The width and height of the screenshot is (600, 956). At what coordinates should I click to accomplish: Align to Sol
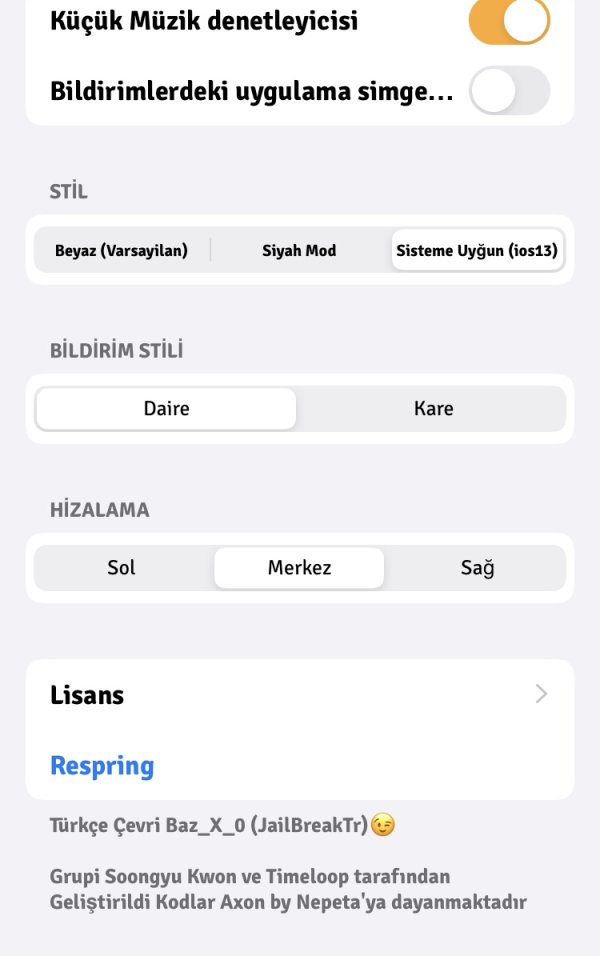tap(122, 568)
